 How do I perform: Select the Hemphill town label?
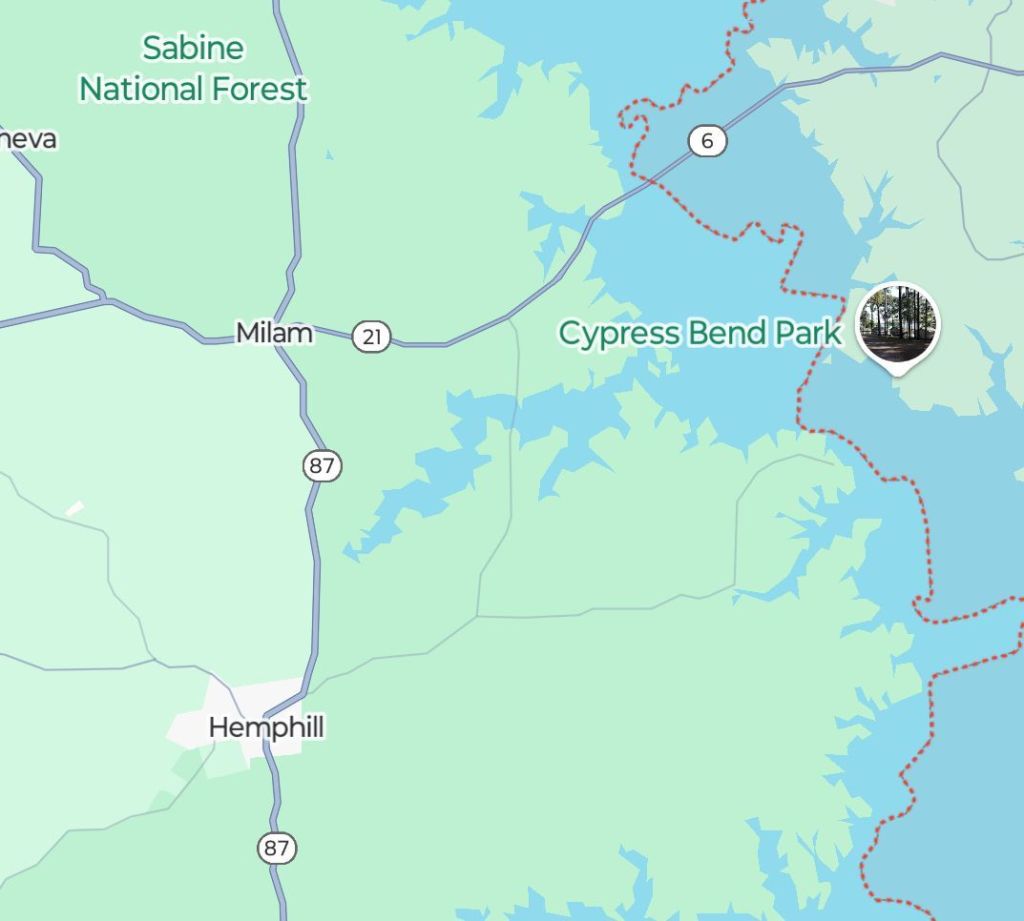point(266,728)
